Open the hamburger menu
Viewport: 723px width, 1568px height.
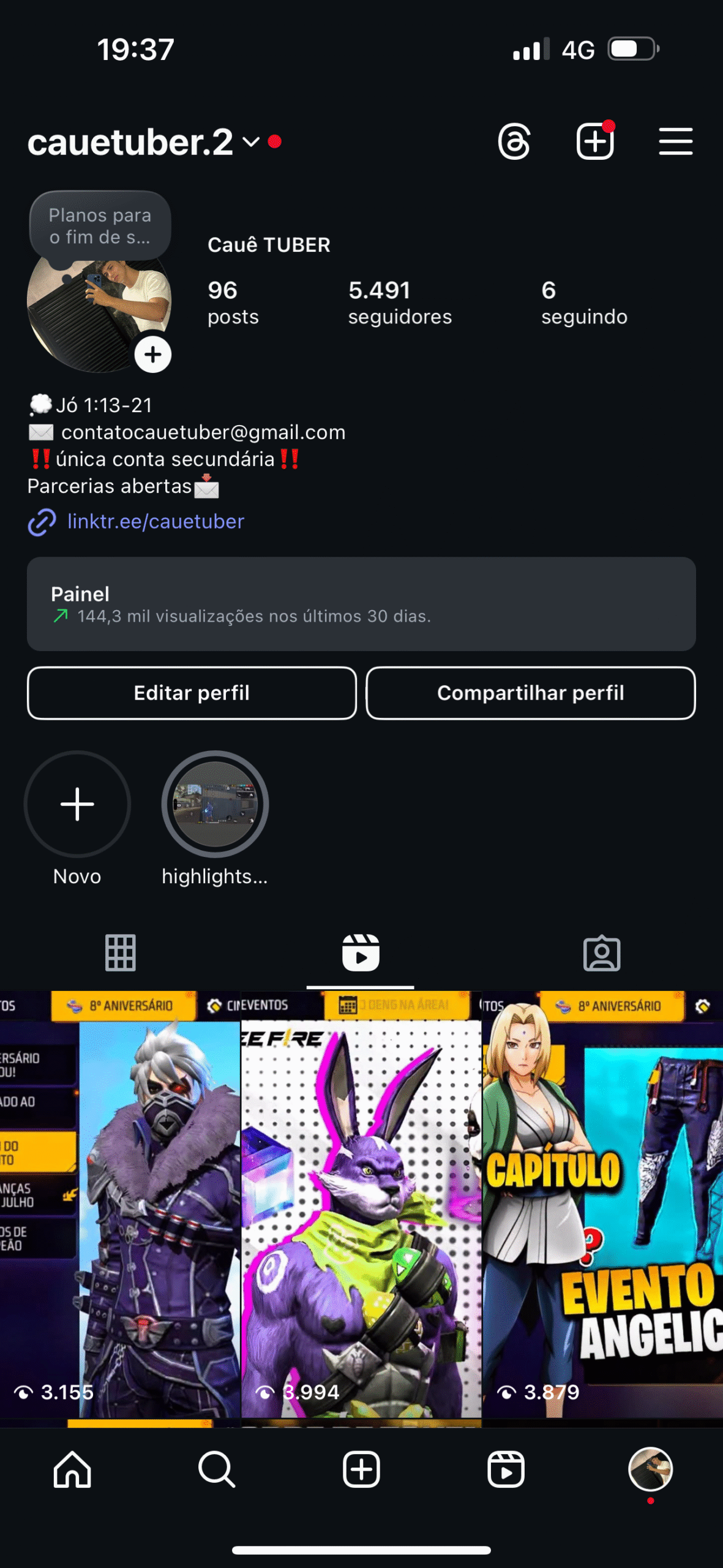click(675, 141)
